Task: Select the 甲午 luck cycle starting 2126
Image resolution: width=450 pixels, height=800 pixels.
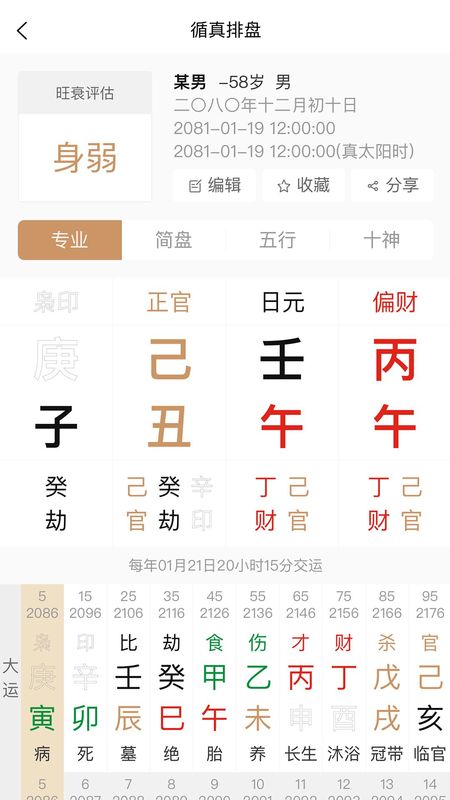Action: (214, 678)
